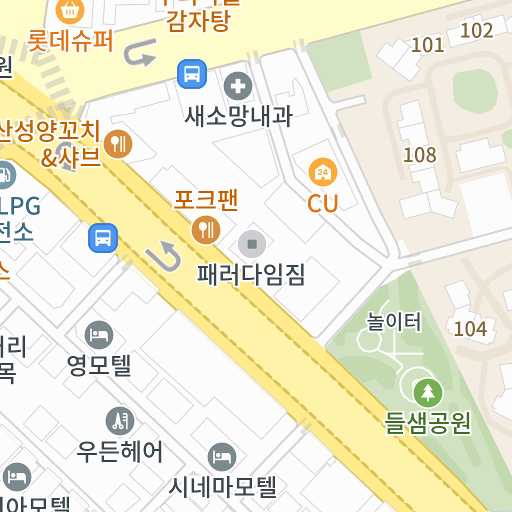
Task: Open the 새소망내과 clinic marker
Action: 238,86
